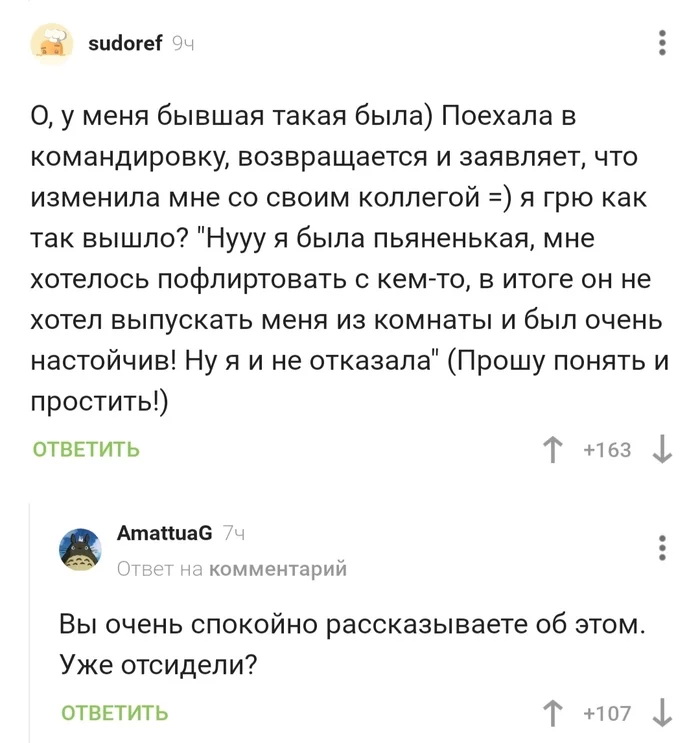Upvote sudoref's comment
Viewport: 700px width, 743px height.
pos(552,450)
